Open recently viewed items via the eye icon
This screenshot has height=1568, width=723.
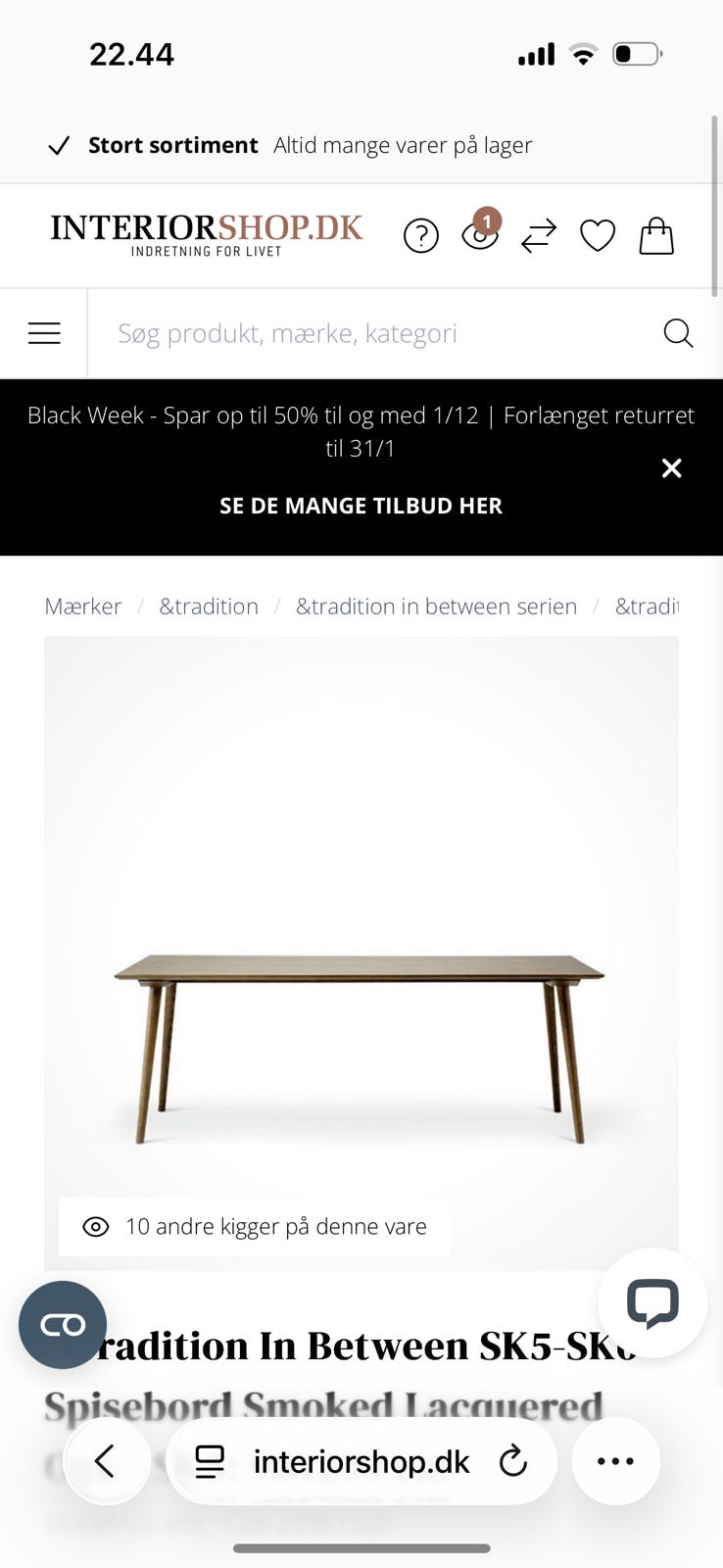point(480,238)
